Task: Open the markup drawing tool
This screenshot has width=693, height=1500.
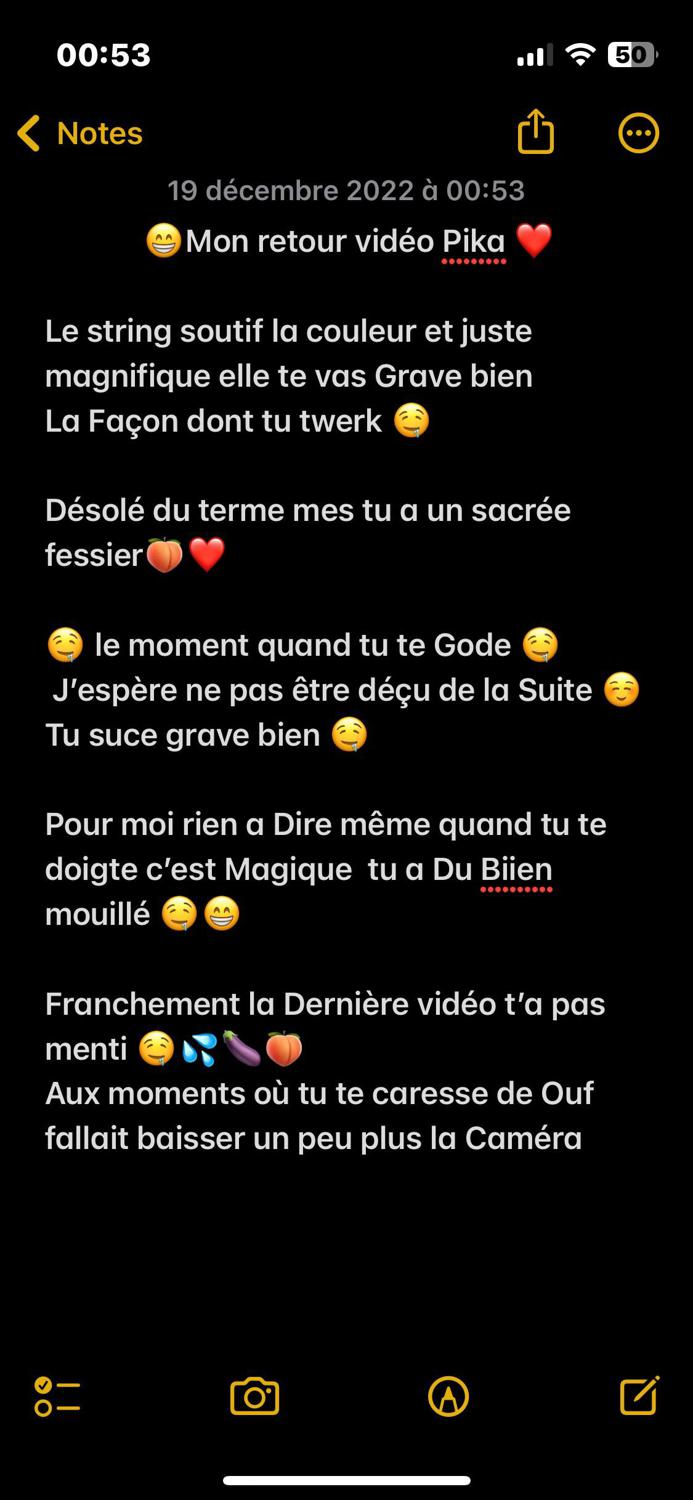Action: point(448,1396)
